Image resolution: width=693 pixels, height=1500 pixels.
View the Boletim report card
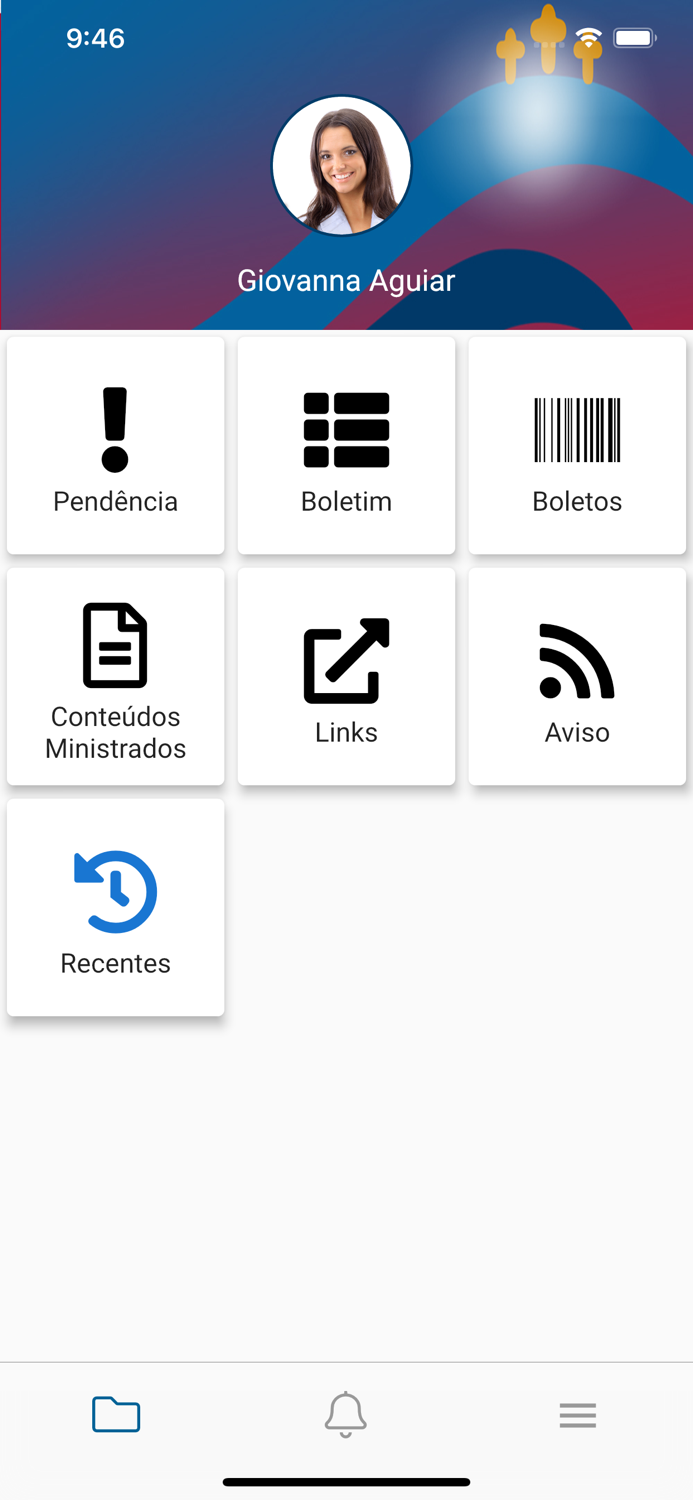point(346,446)
